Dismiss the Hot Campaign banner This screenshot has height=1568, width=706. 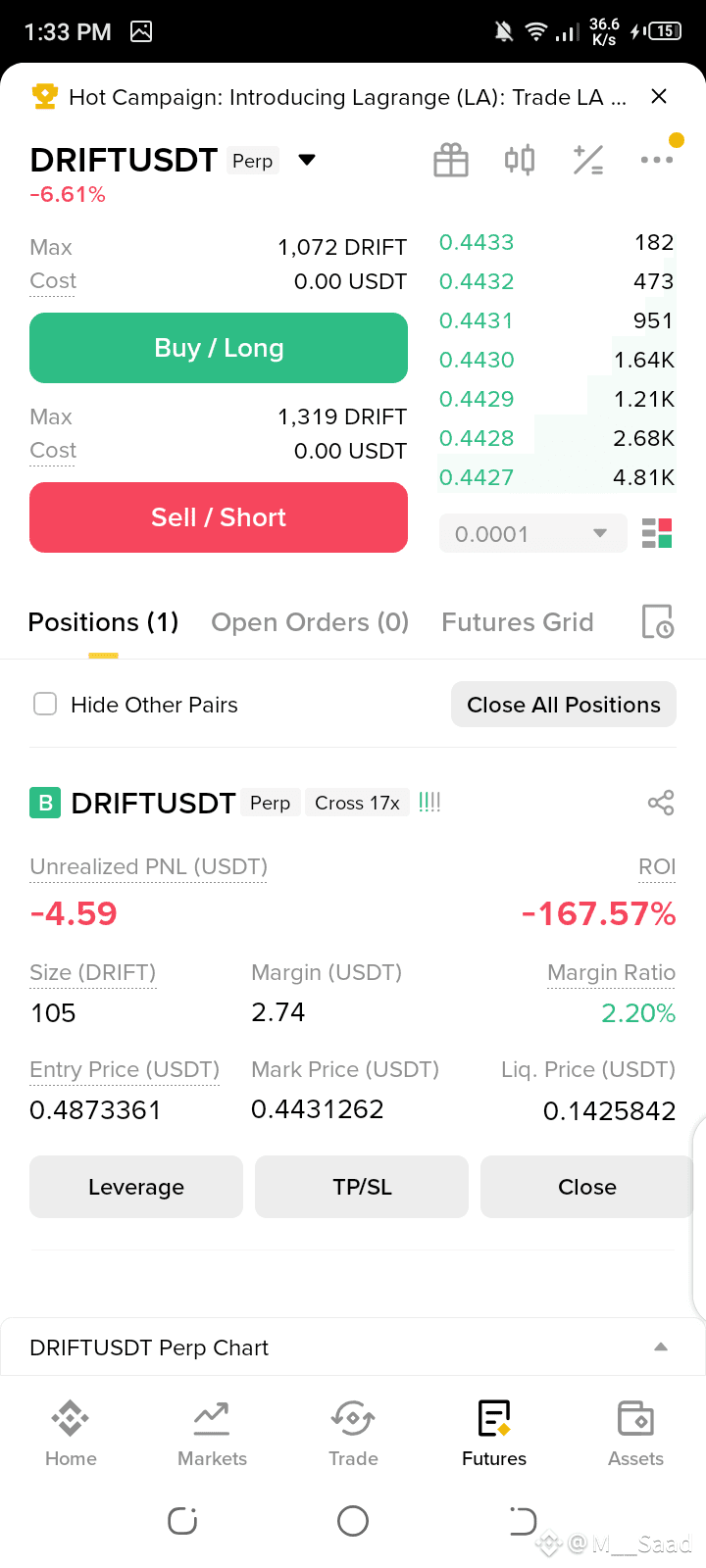[659, 96]
